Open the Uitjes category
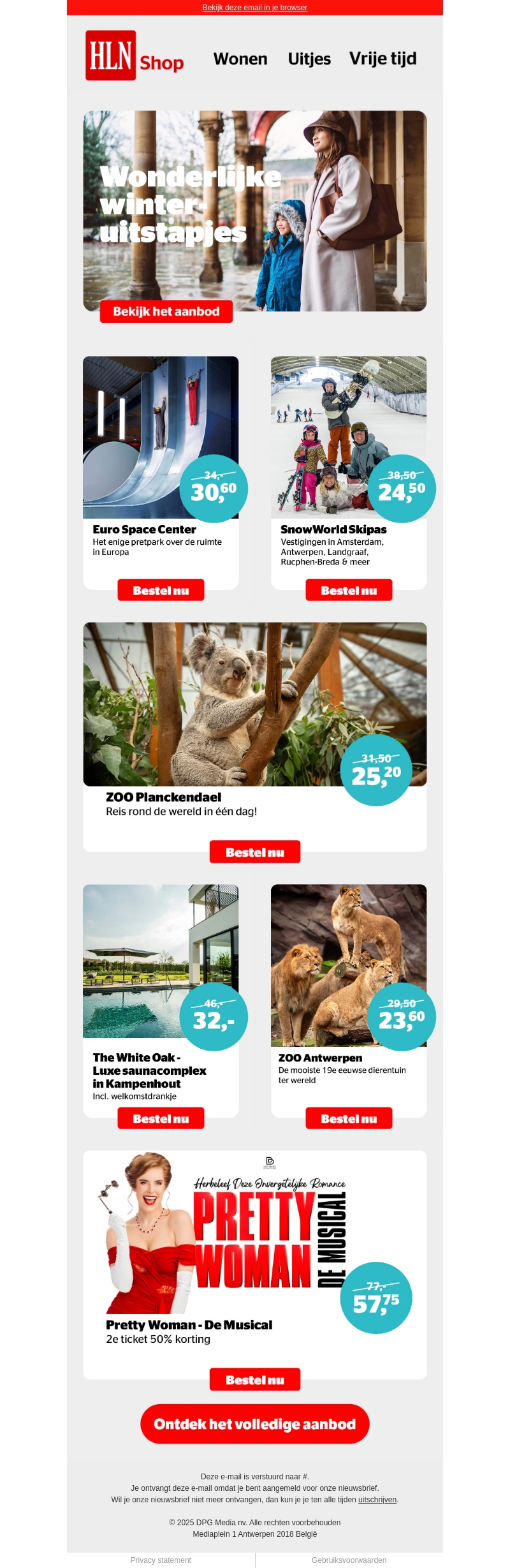The image size is (510, 1568). (309, 59)
